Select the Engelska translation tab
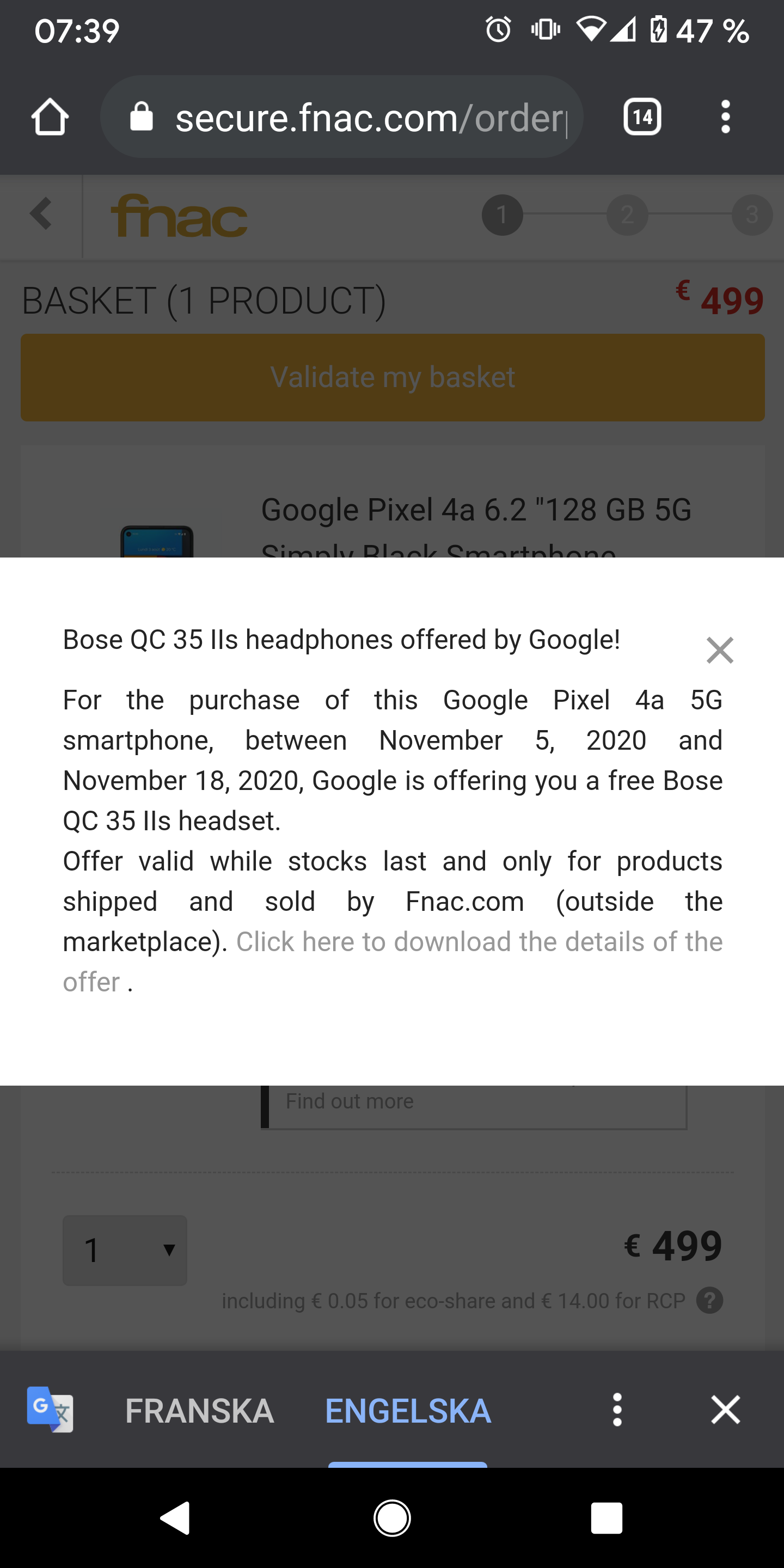784x1568 pixels. [407, 1411]
